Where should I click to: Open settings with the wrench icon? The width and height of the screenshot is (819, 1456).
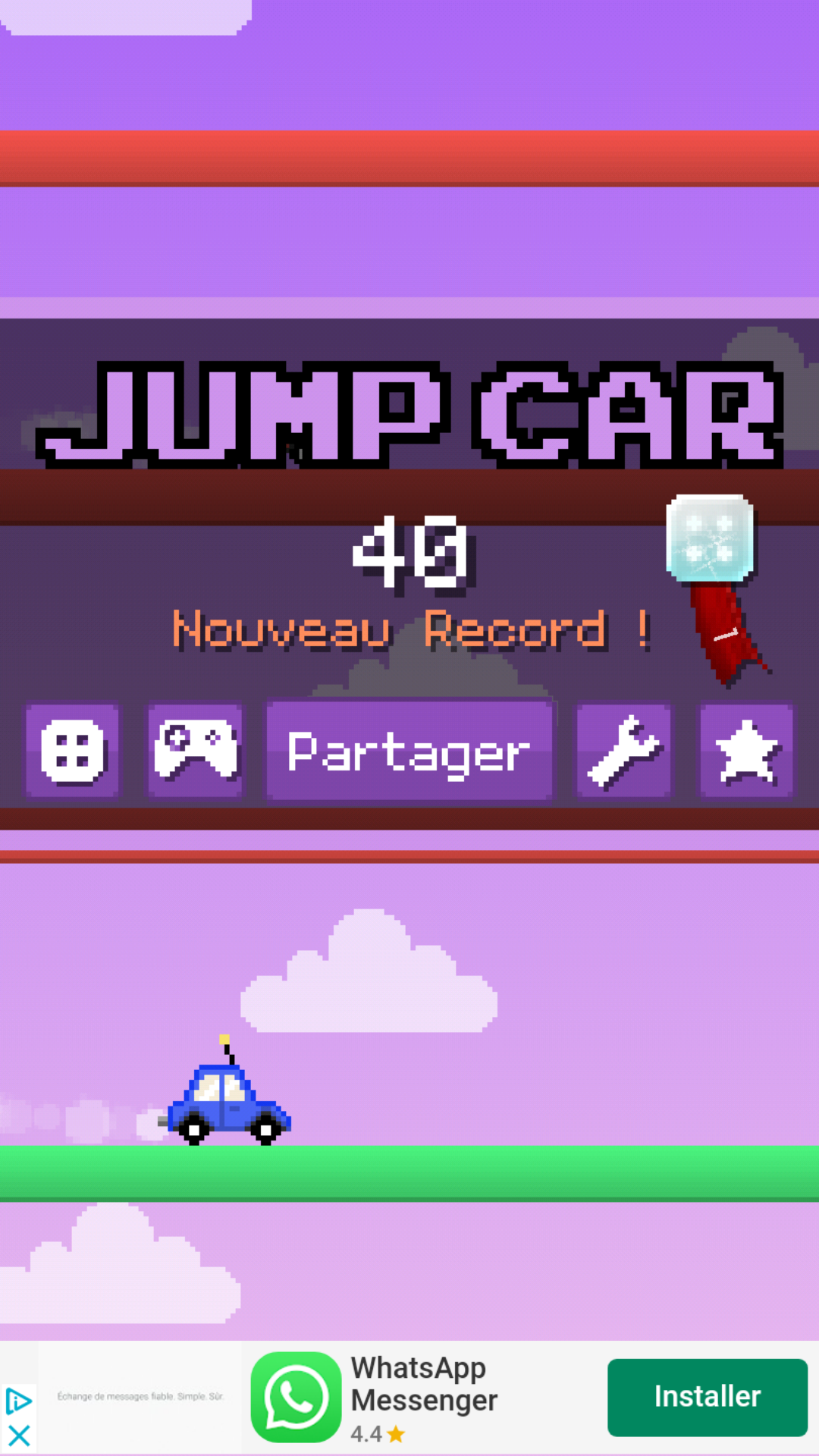623,751
